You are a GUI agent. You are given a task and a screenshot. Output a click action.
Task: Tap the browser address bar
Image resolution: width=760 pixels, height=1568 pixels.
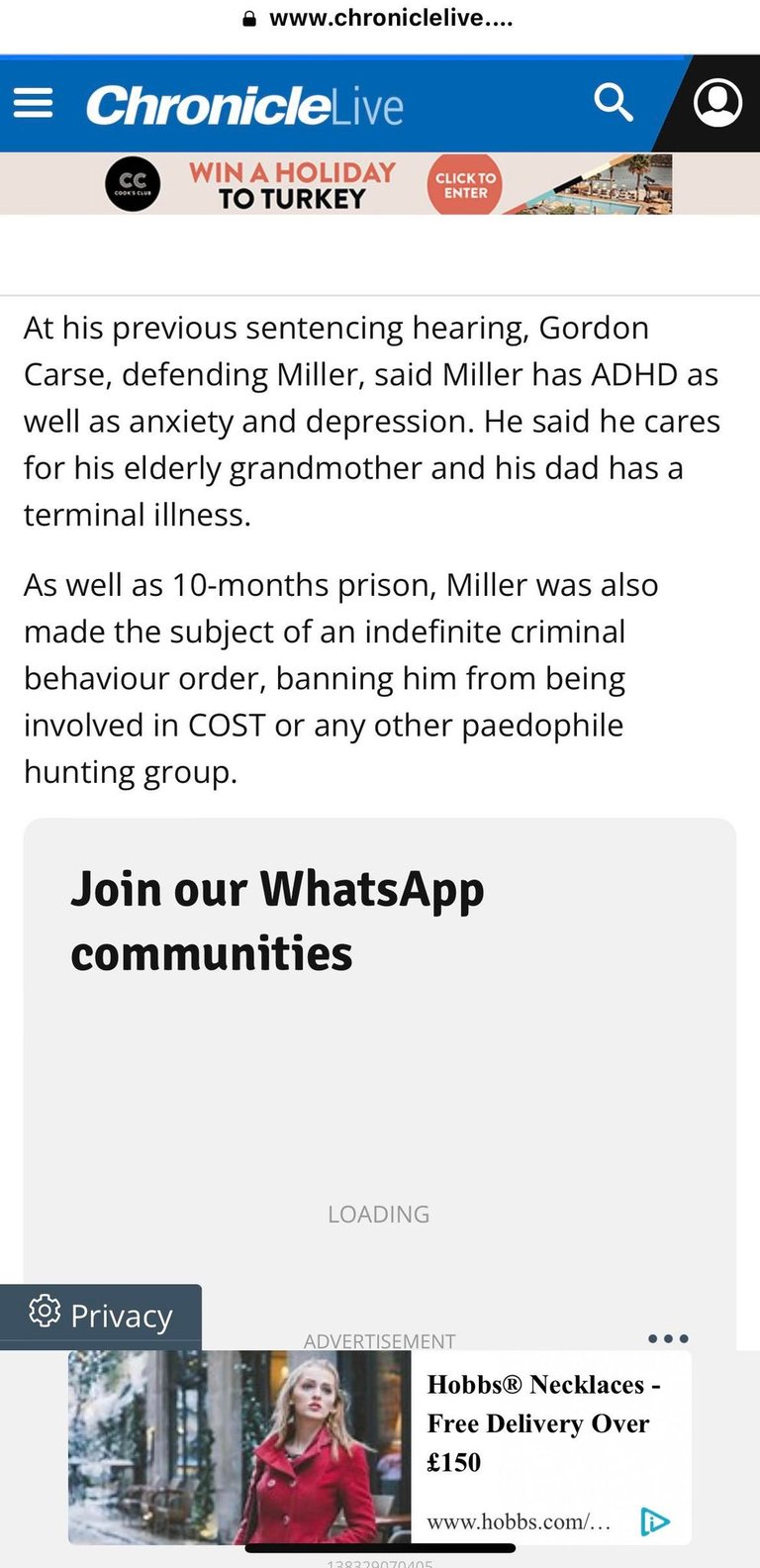[x=380, y=18]
